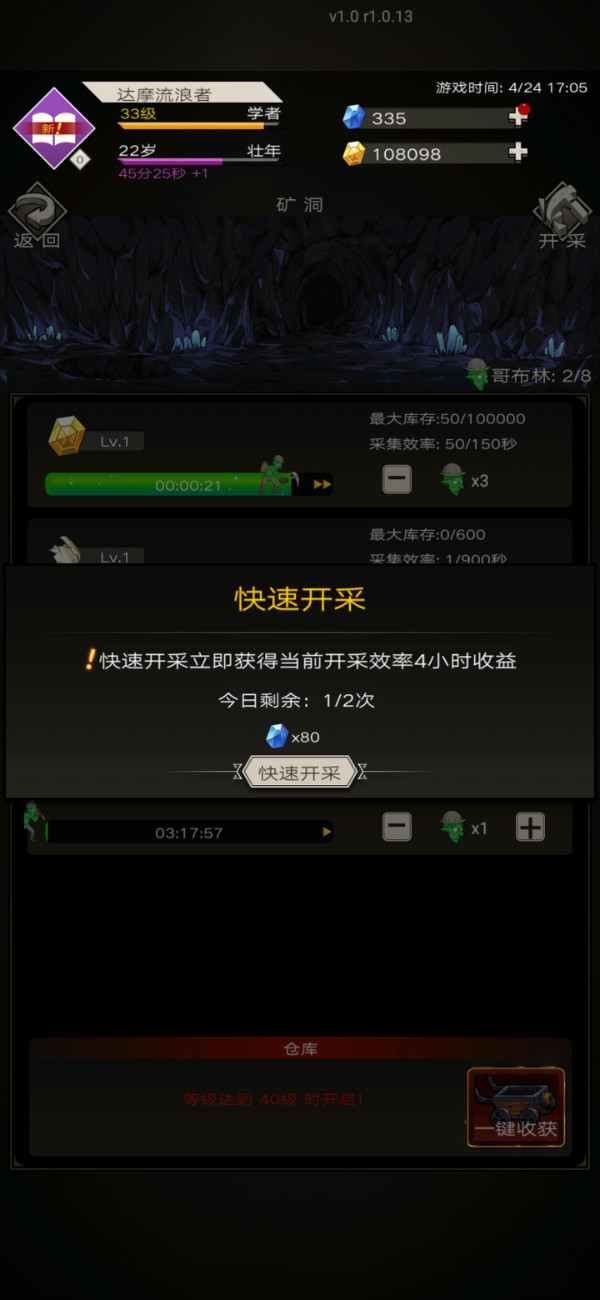Add a goblin to the x1 mine
The image size is (600, 1300).
tap(530, 828)
